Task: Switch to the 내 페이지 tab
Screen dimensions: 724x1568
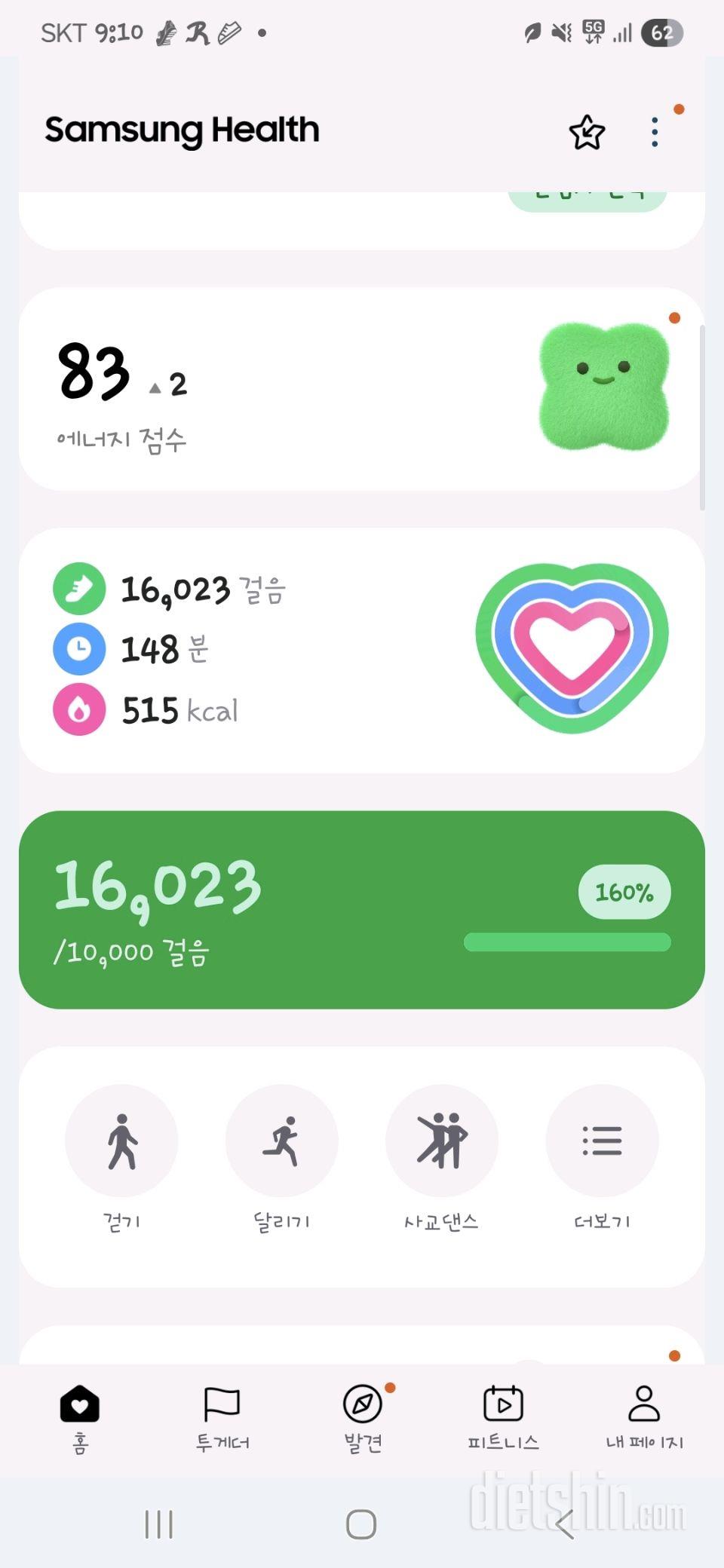Action: click(x=644, y=1417)
